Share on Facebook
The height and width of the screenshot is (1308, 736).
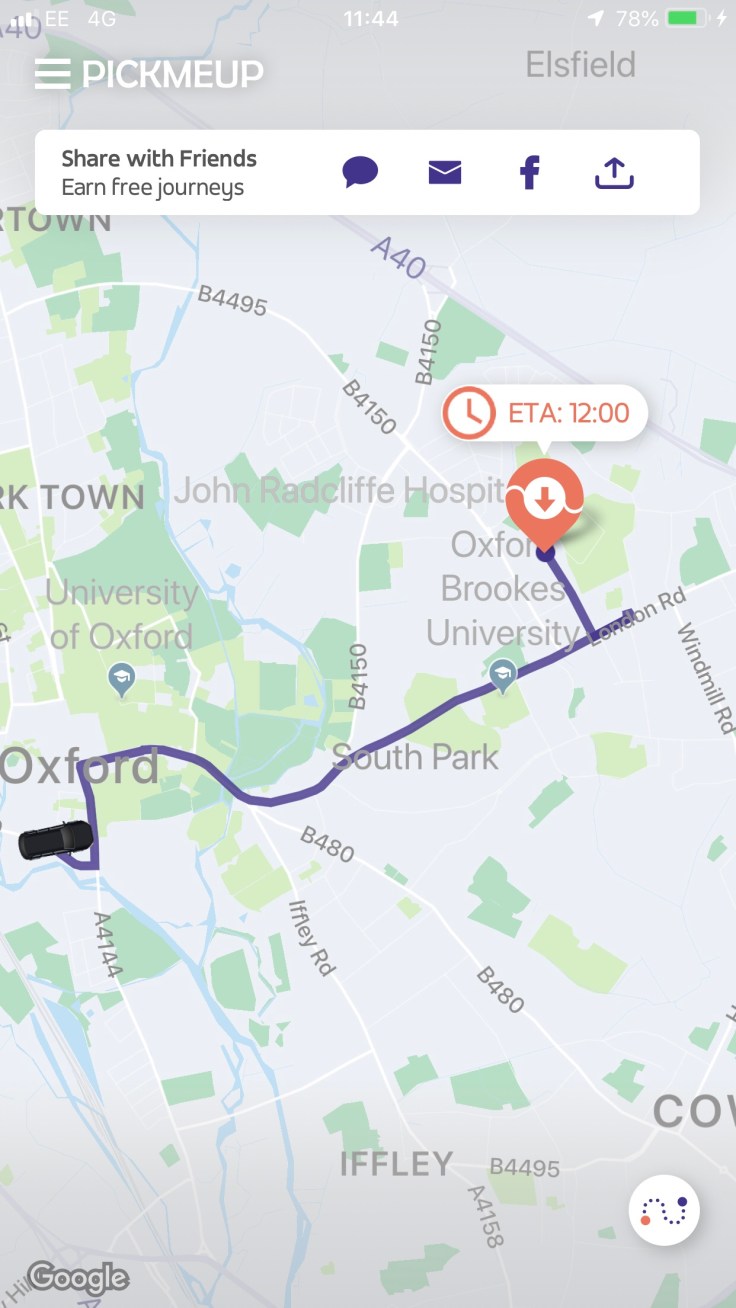pos(530,173)
